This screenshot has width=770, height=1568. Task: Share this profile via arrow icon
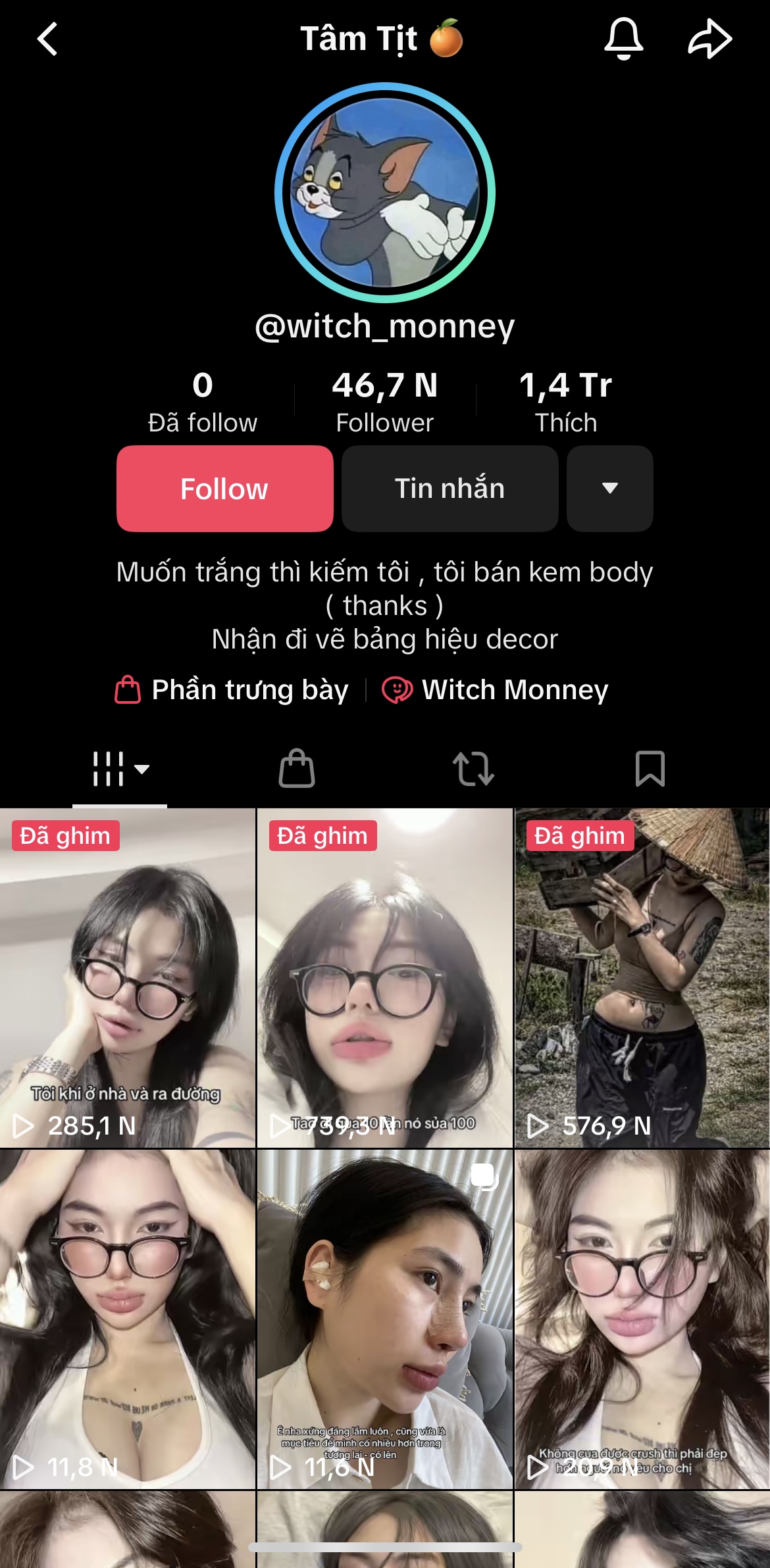click(709, 39)
